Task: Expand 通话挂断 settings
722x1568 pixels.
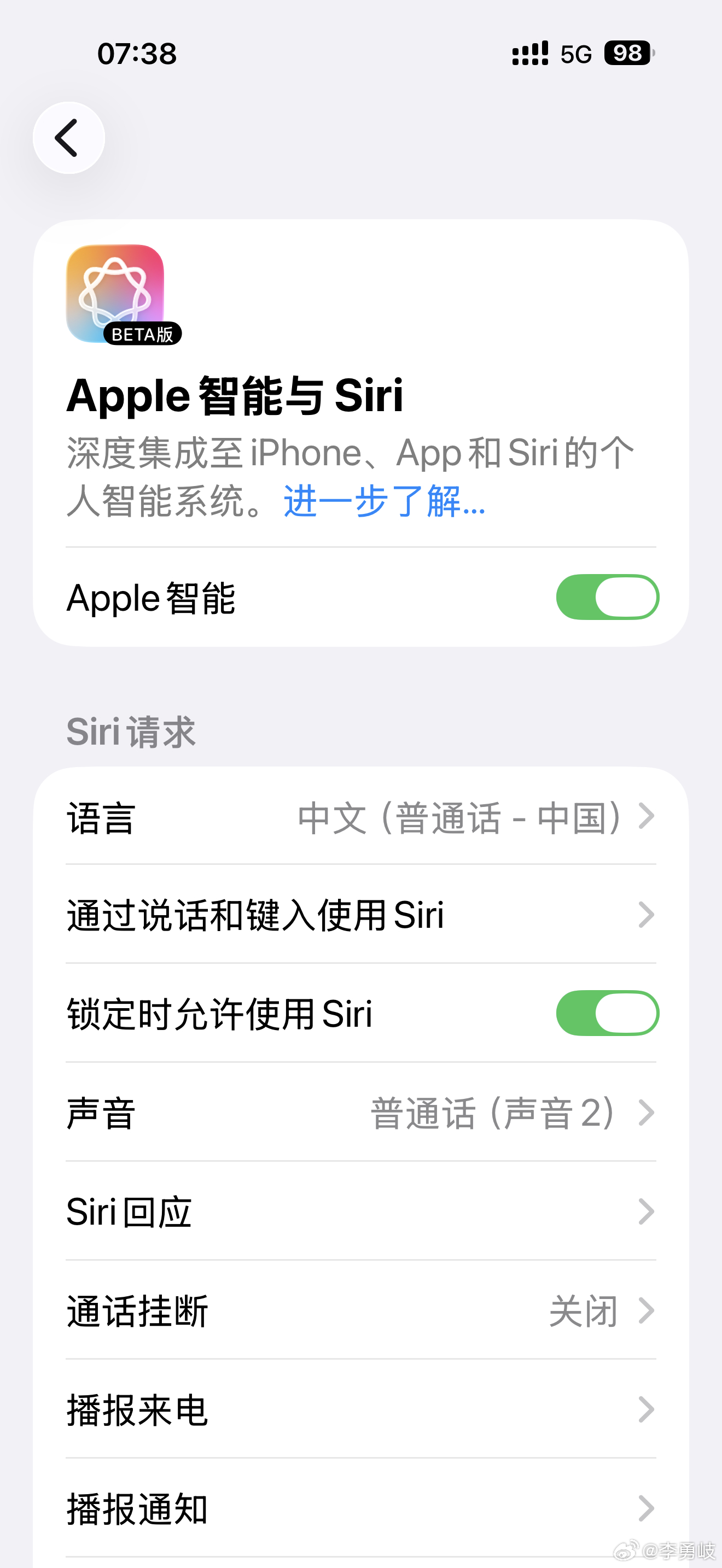Action: [x=361, y=1310]
